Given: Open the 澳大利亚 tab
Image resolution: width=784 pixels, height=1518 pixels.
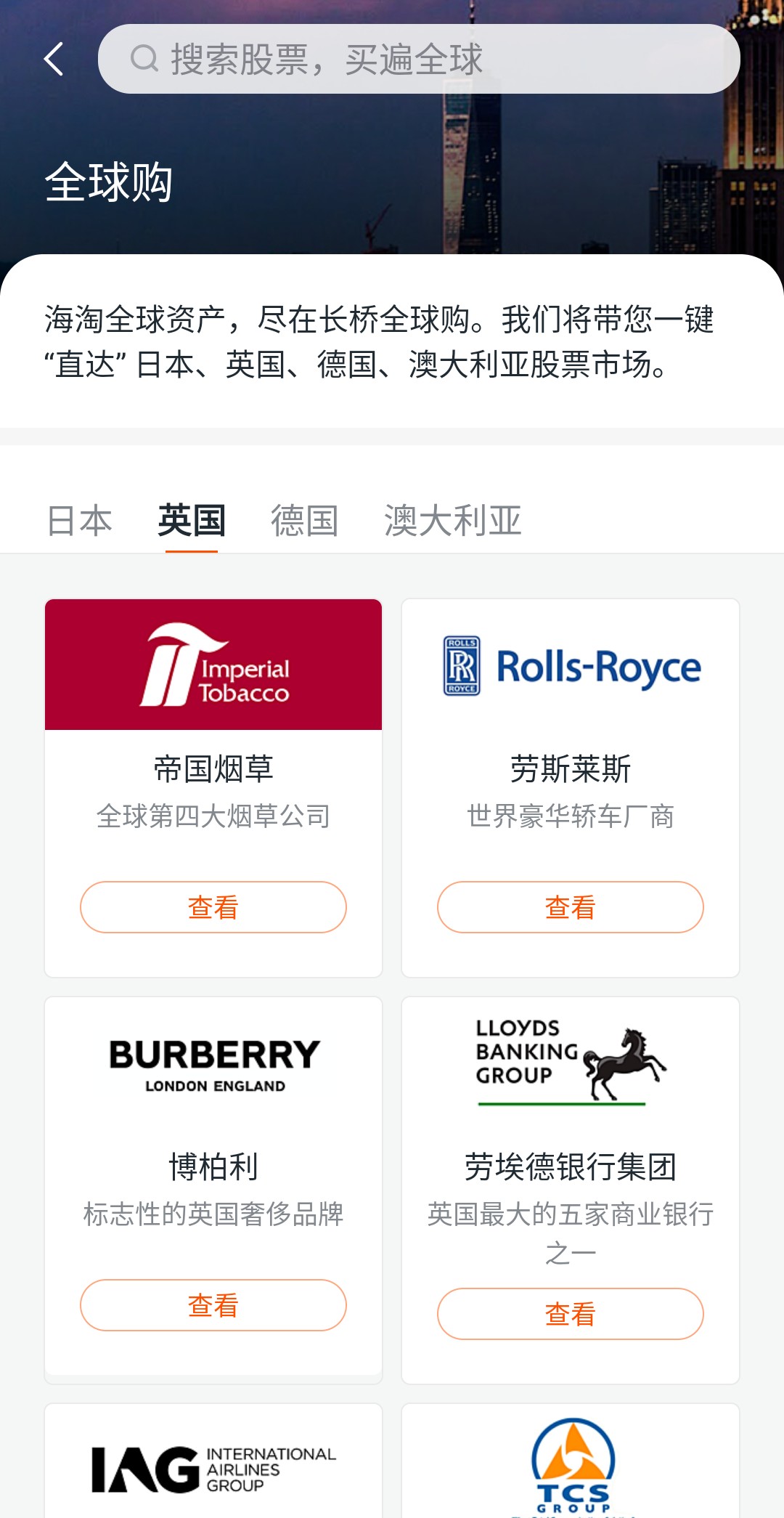Looking at the screenshot, I should point(452,521).
